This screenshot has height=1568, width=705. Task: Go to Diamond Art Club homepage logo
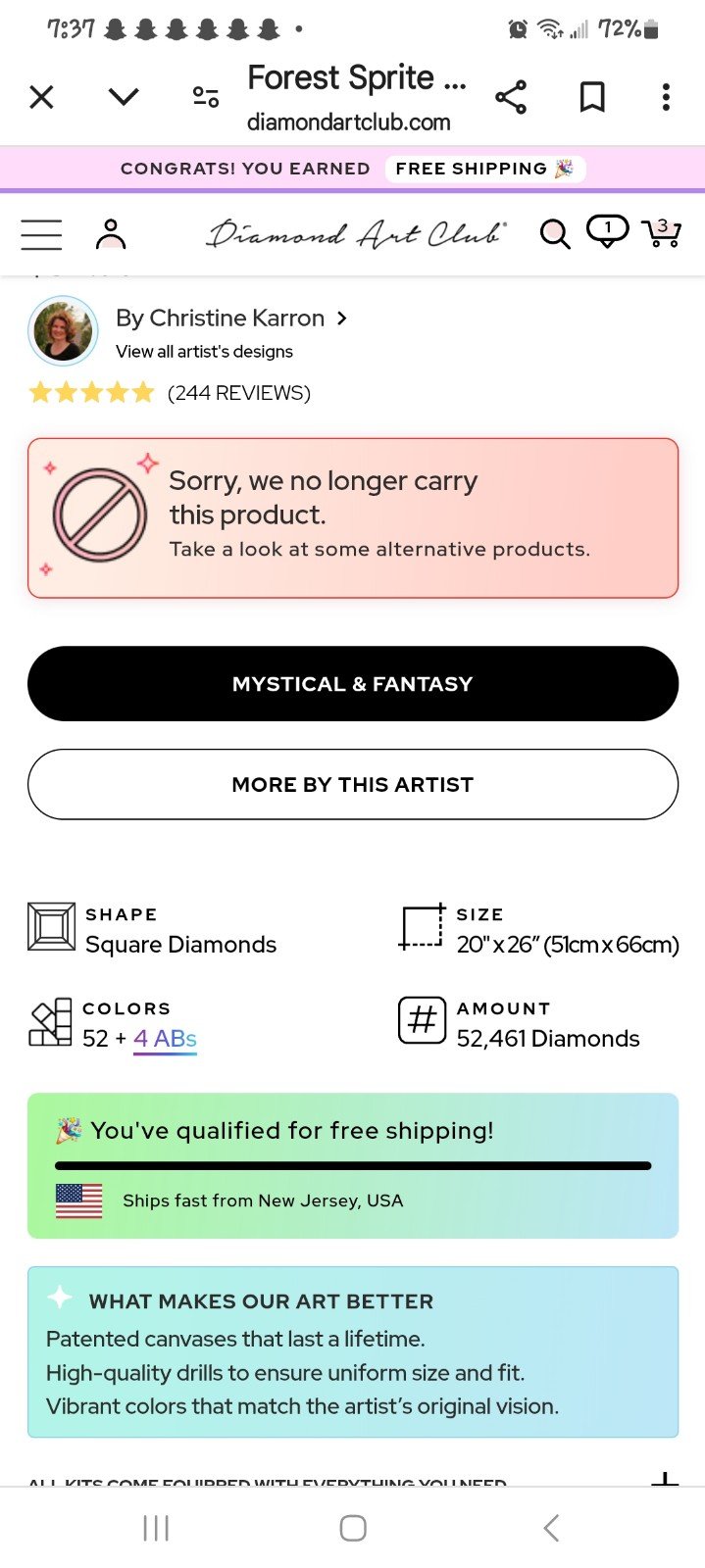pyautogui.click(x=356, y=234)
